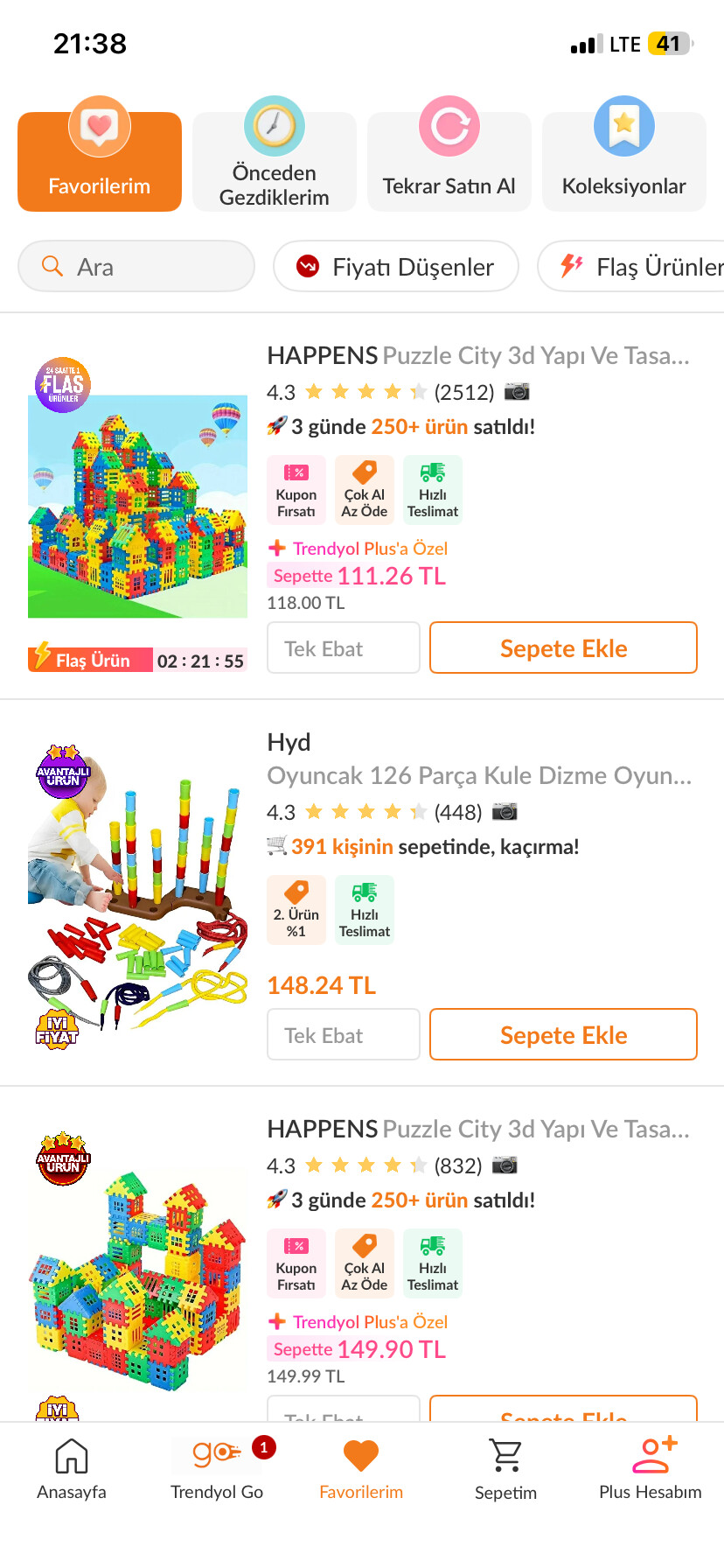
Task: Add Hyd Kule Dizme toy to cart
Action: point(563,1035)
